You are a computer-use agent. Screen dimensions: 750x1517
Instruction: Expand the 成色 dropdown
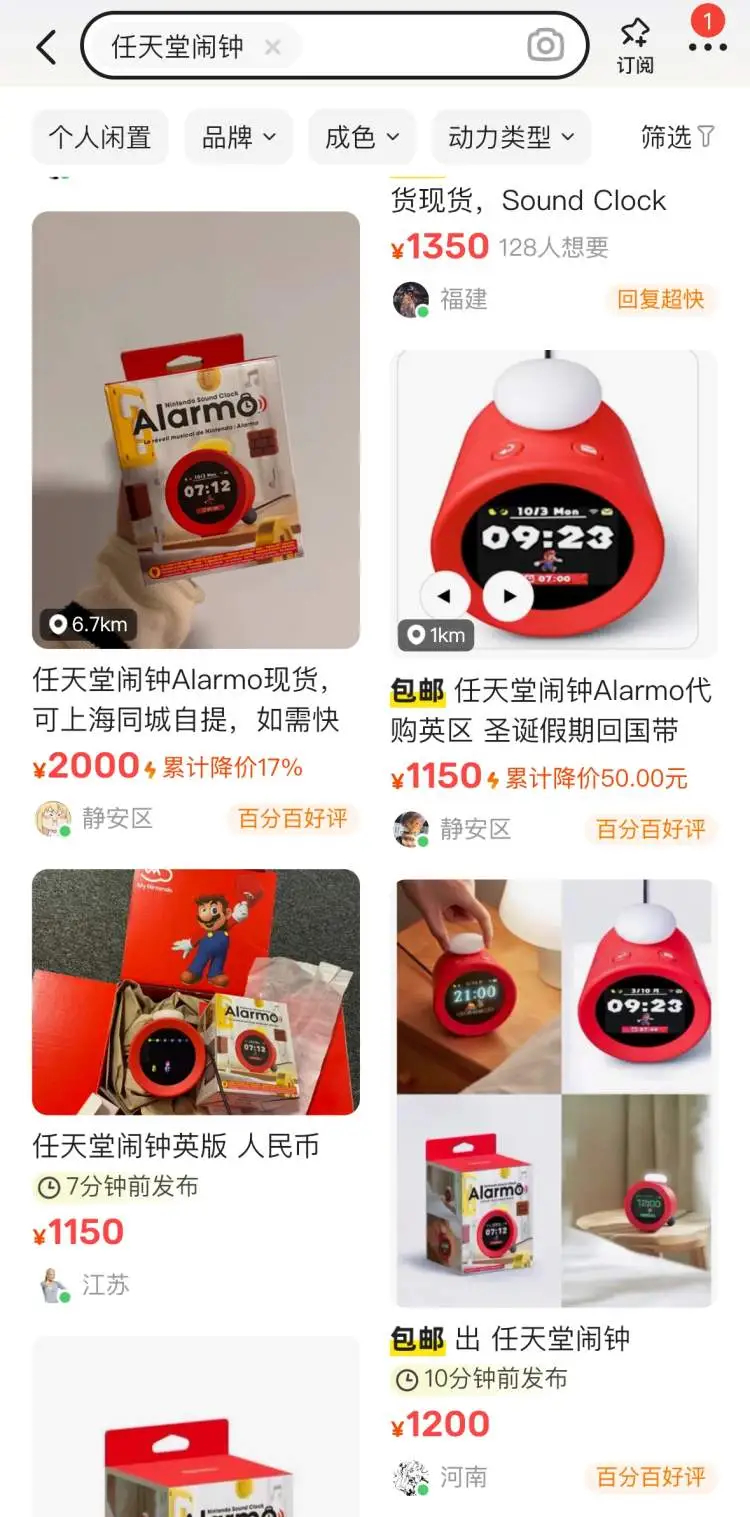362,137
